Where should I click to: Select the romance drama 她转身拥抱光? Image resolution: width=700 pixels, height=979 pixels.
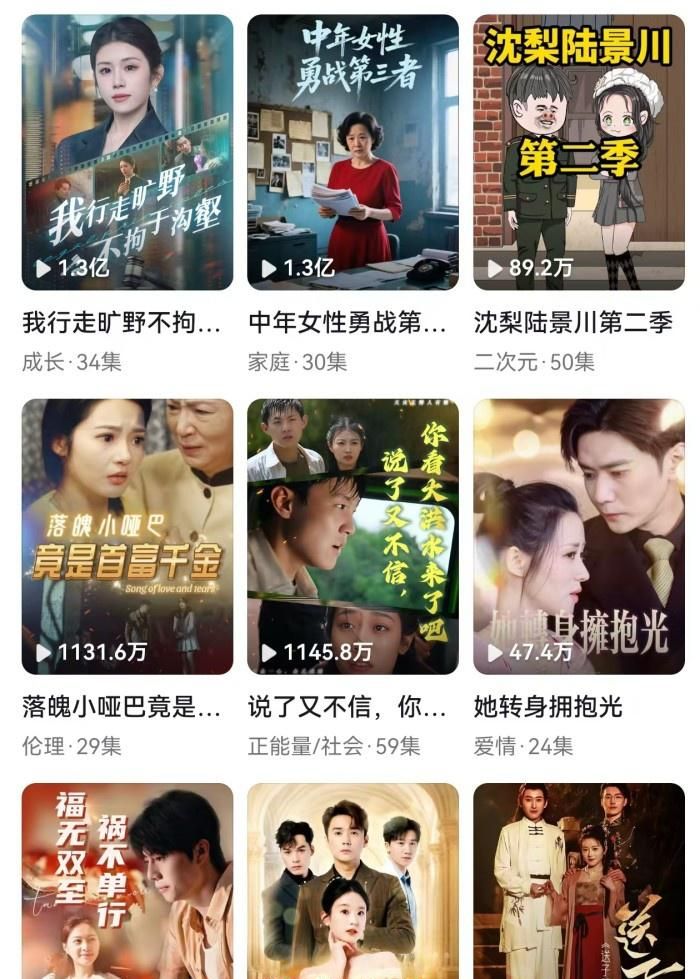[x=579, y=536]
